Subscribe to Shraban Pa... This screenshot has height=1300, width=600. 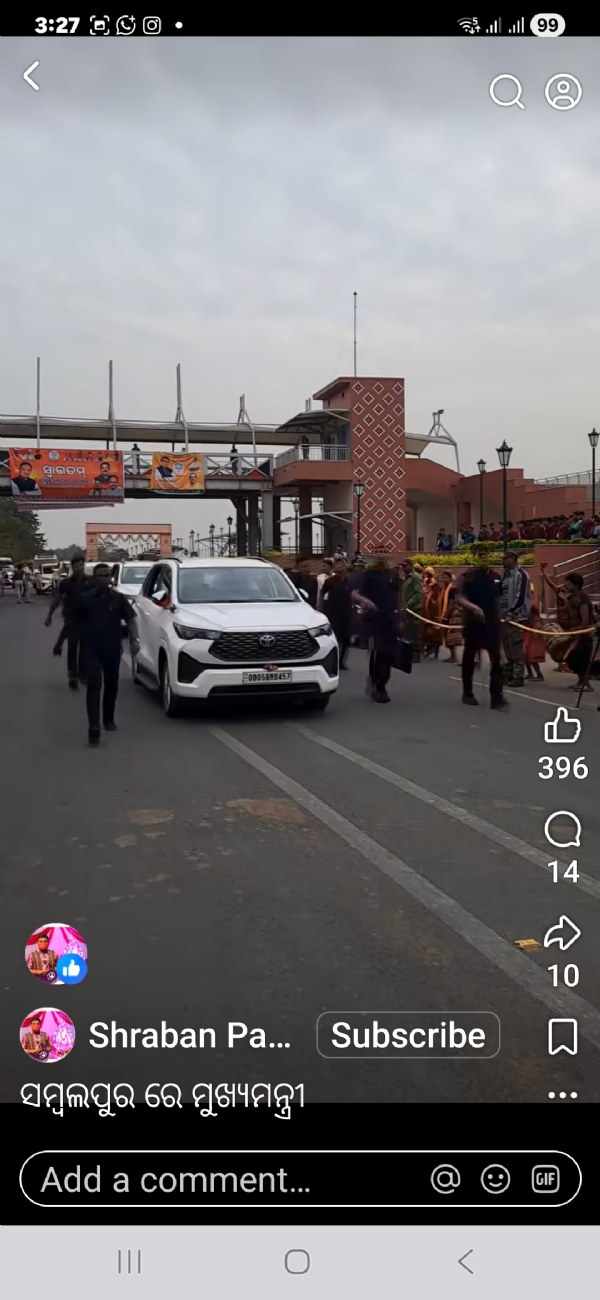(x=408, y=1035)
